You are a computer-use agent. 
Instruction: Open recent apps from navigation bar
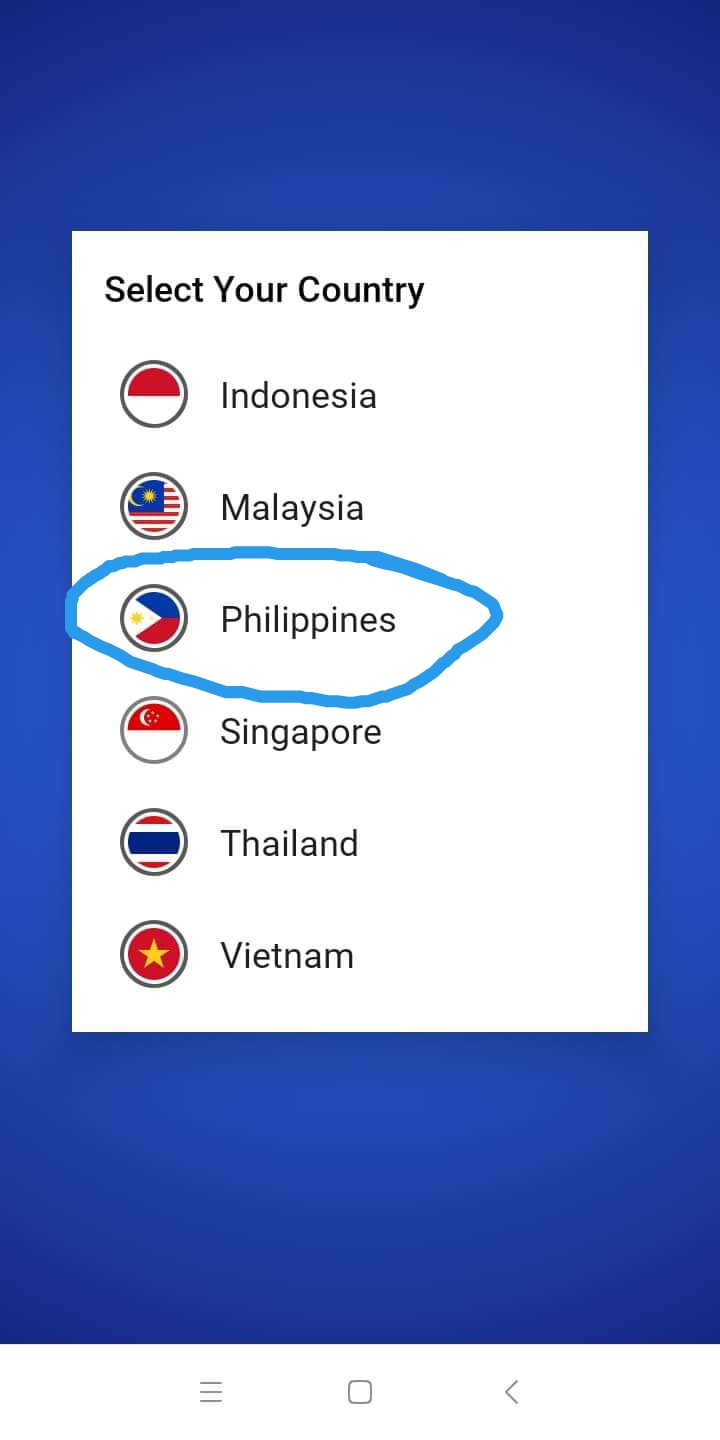pos(210,1391)
